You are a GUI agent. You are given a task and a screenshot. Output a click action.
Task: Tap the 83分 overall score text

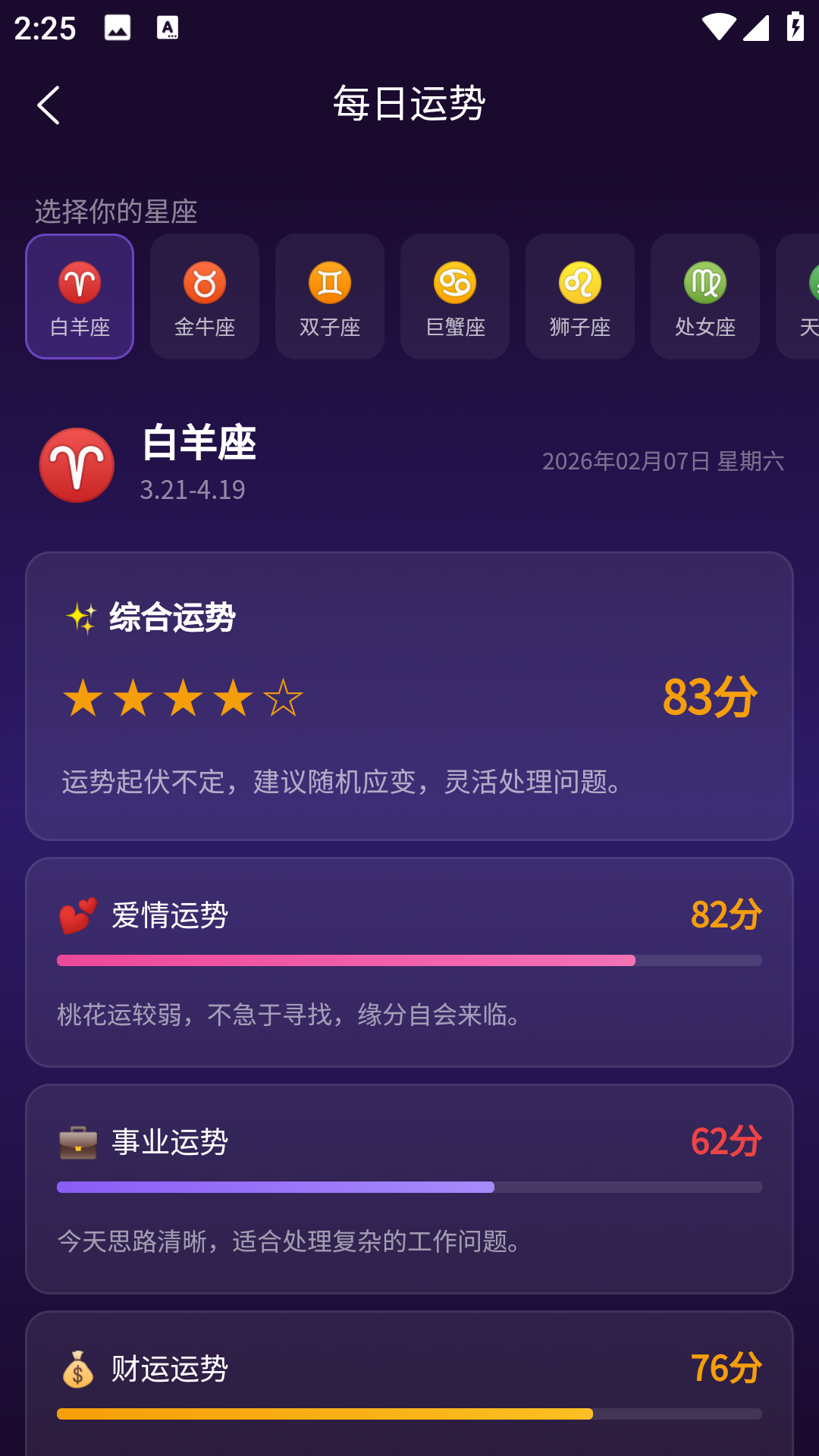[x=708, y=695]
